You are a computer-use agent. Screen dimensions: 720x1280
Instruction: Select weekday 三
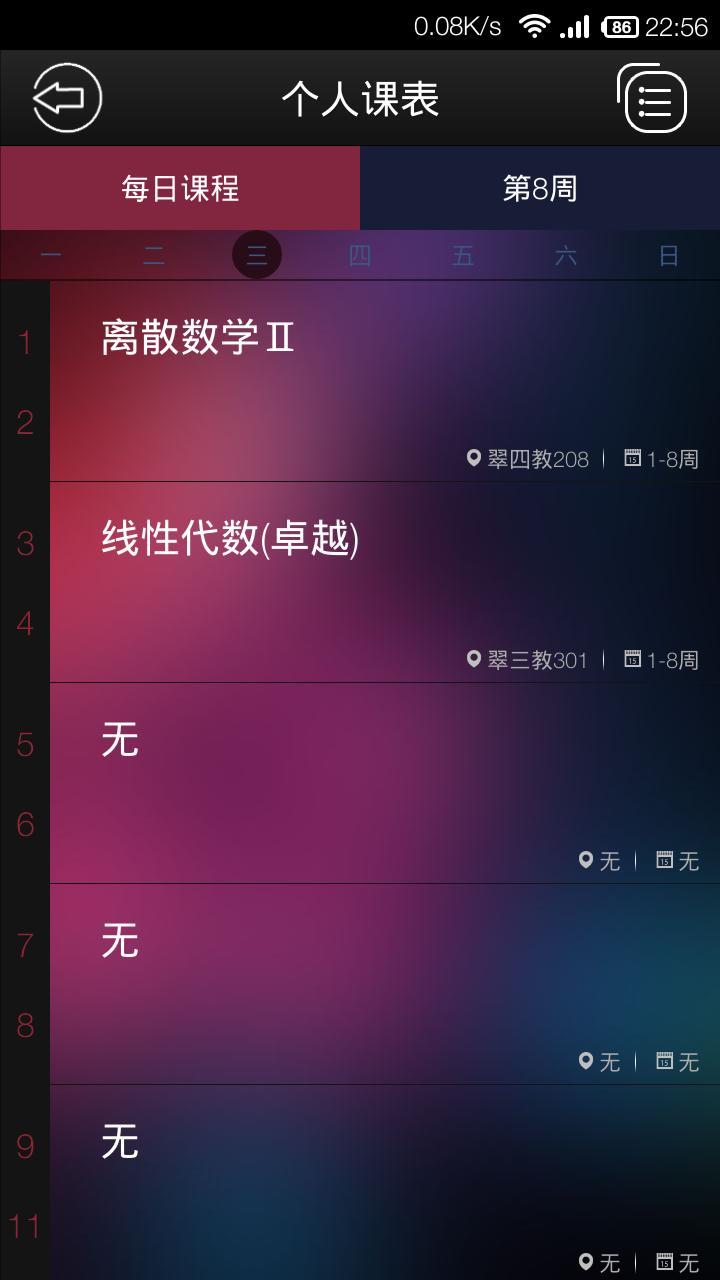[x=257, y=255]
